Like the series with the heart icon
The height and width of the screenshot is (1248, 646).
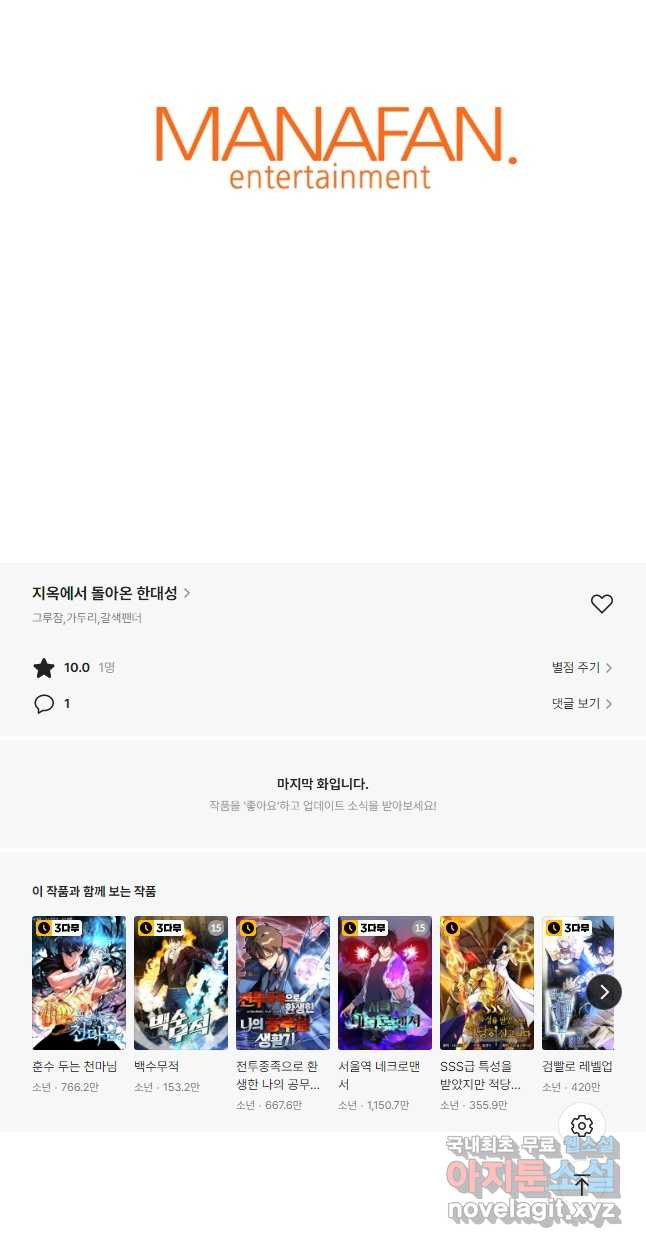click(601, 604)
